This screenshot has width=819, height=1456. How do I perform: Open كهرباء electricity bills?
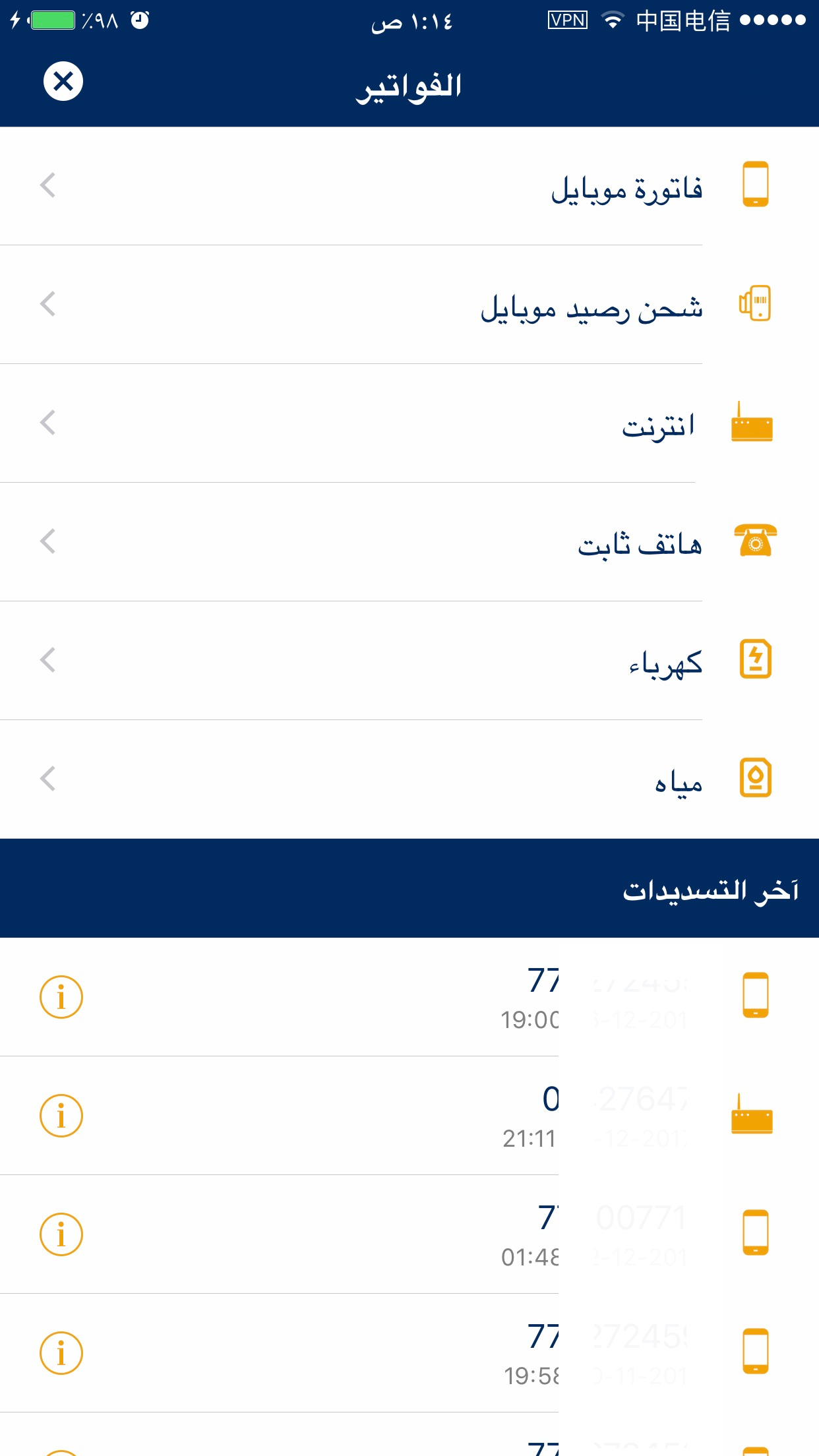(665, 662)
